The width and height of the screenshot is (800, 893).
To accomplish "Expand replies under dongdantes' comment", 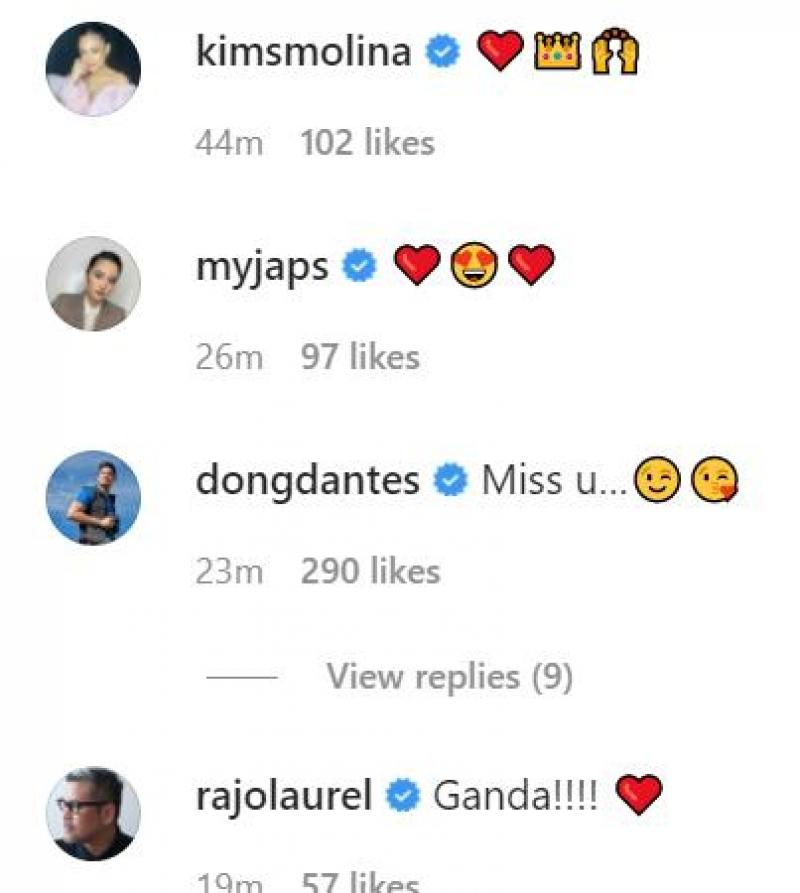I will (450, 676).
